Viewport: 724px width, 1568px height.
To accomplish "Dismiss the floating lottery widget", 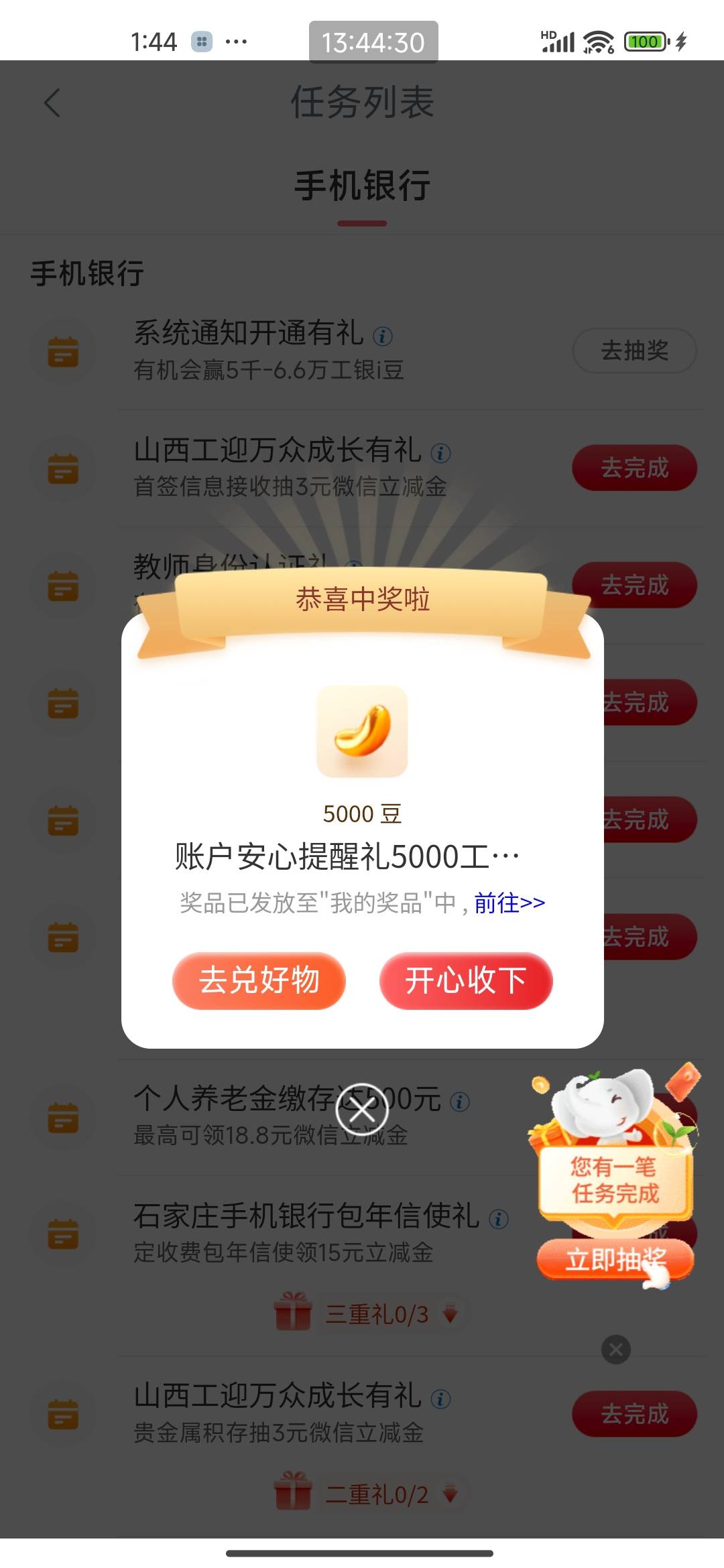I will click(x=616, y=1350).
